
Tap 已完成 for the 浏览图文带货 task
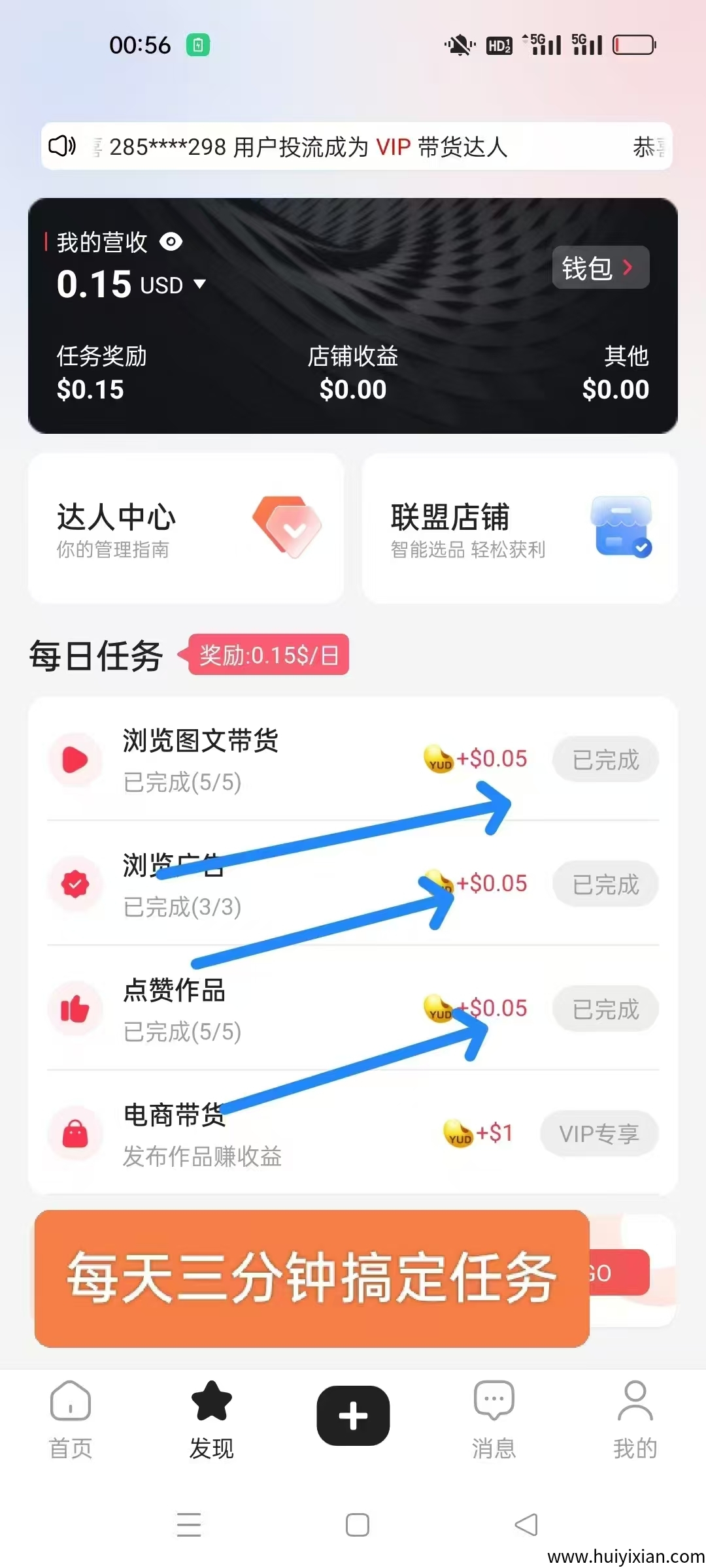point(605,759)
